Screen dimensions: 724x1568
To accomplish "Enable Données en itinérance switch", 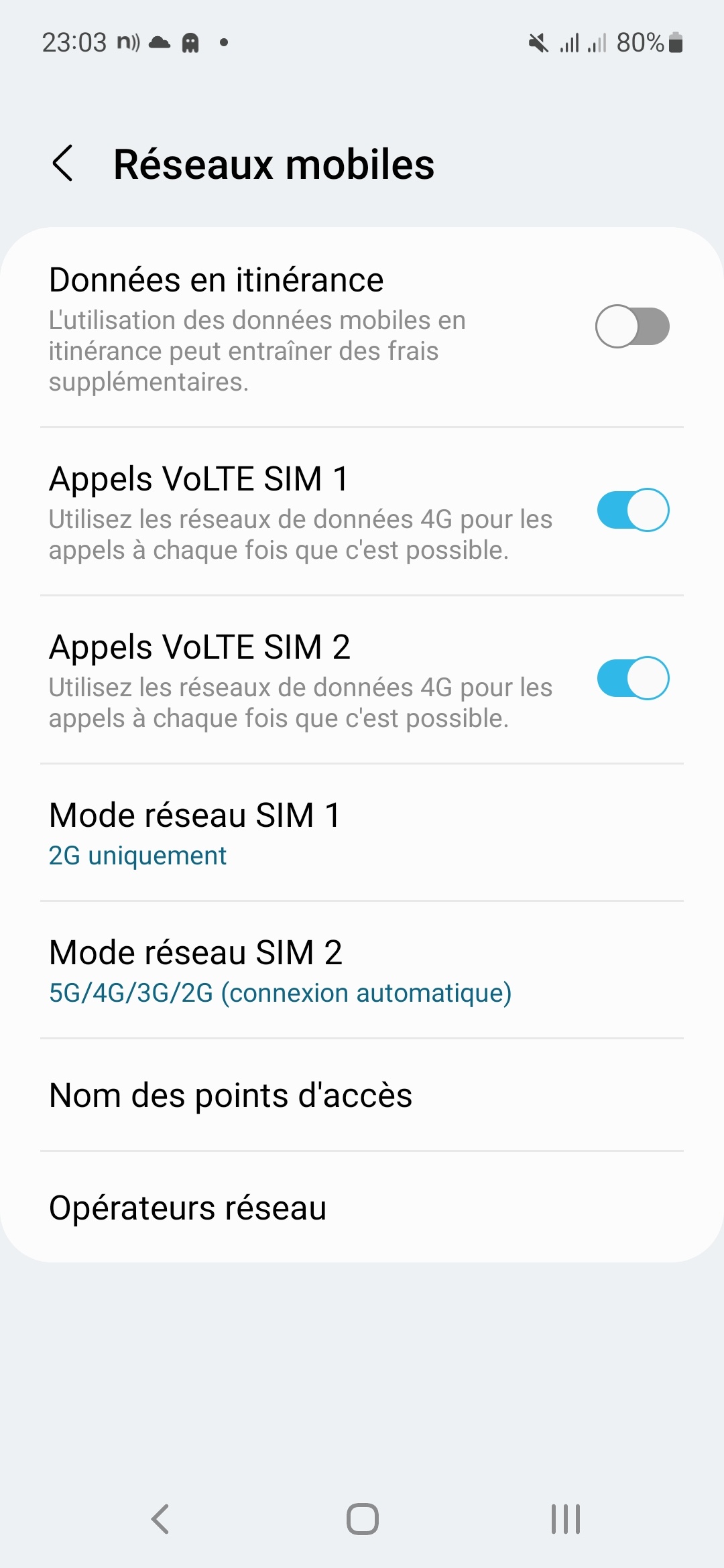I will 632,327.
